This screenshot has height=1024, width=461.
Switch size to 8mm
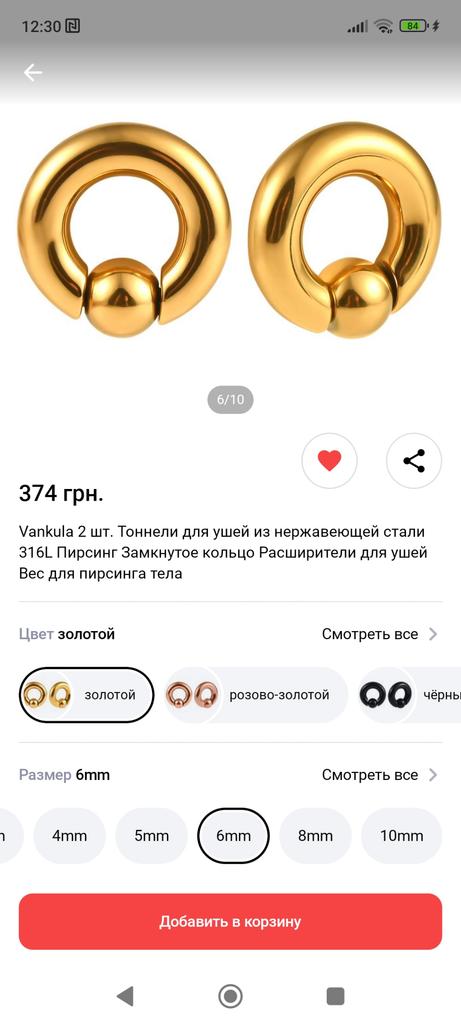pos(315,836)
